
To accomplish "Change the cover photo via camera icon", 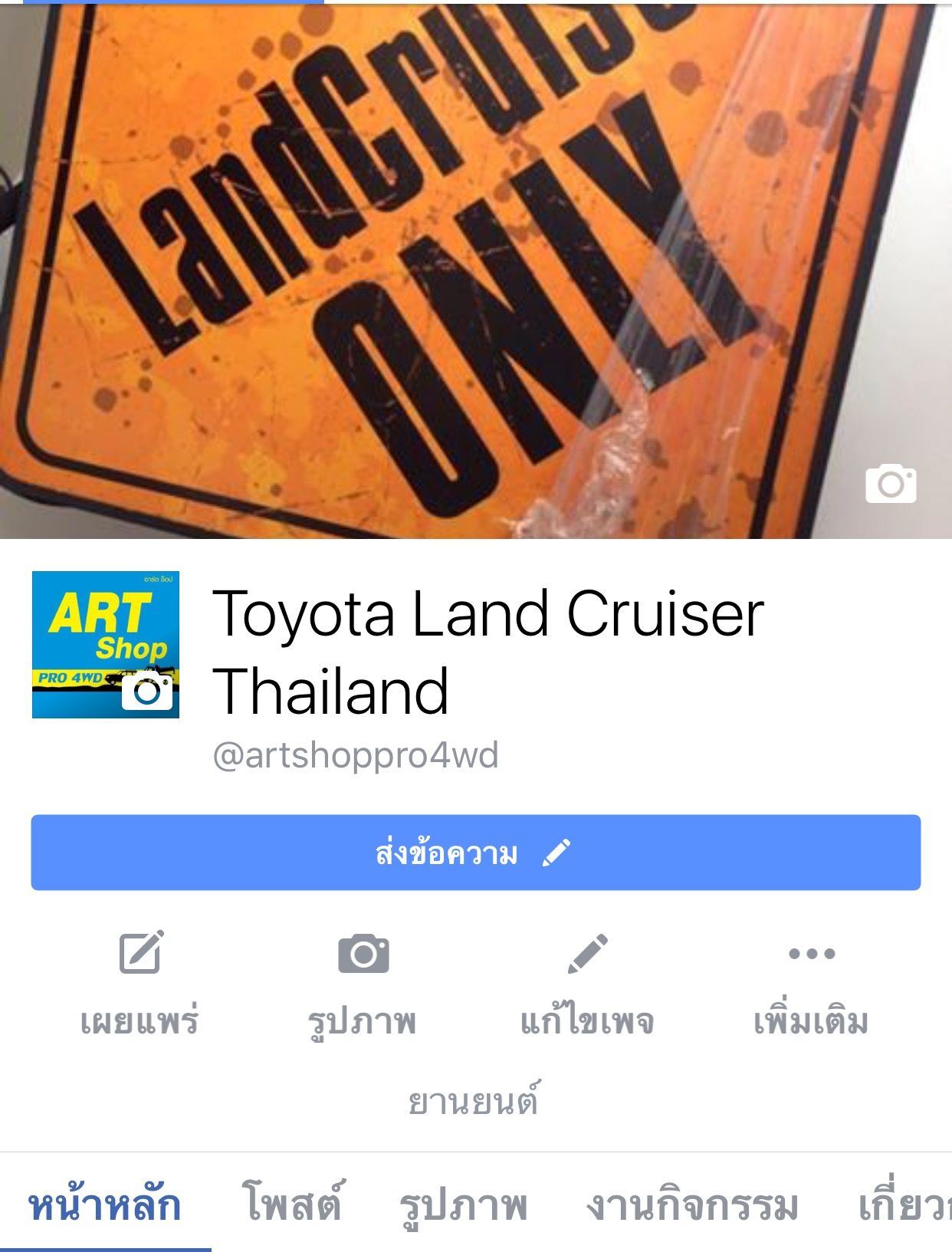I will 891,484.
